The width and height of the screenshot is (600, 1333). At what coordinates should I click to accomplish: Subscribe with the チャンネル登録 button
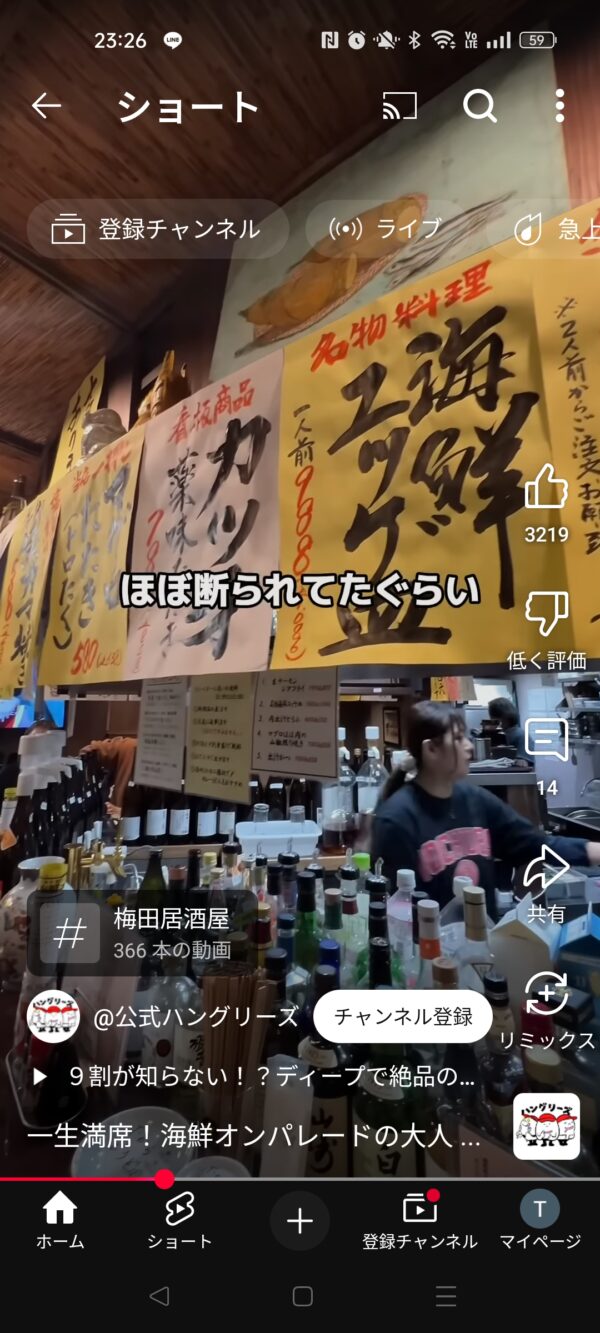pos(403,1017)
